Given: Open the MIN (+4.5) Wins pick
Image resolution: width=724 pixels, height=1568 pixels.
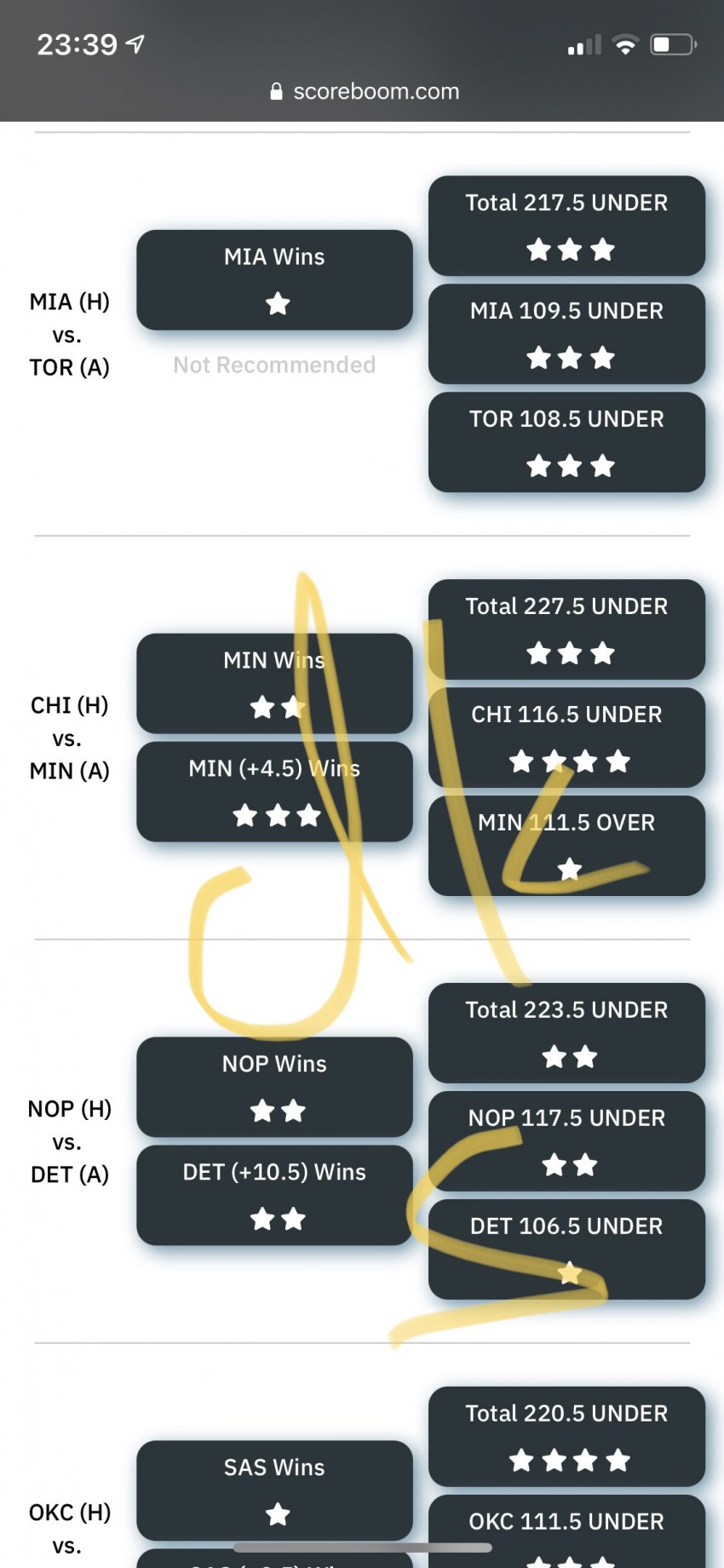Looking at the screenshot, I should [274, 791].
